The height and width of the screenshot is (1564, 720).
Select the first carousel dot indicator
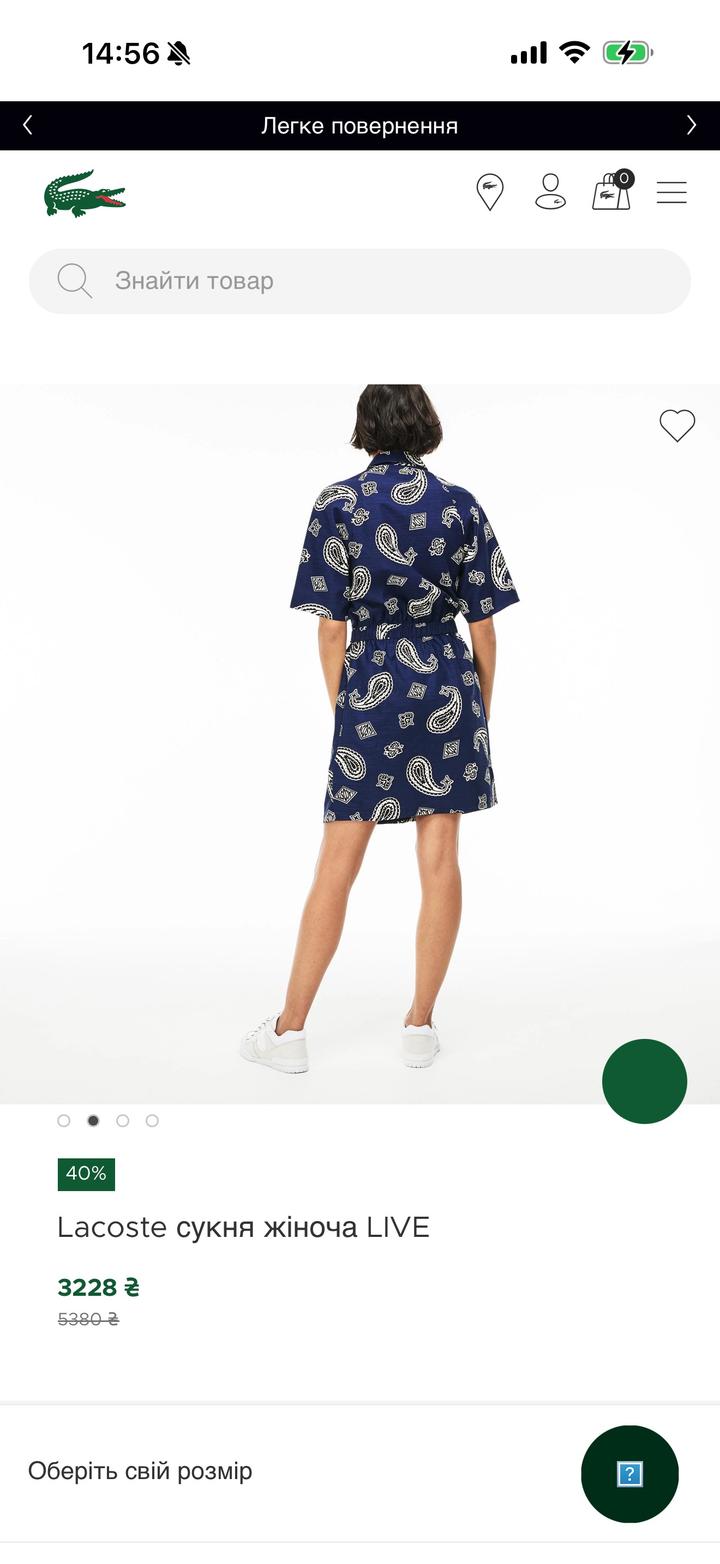coord(65,1121)
